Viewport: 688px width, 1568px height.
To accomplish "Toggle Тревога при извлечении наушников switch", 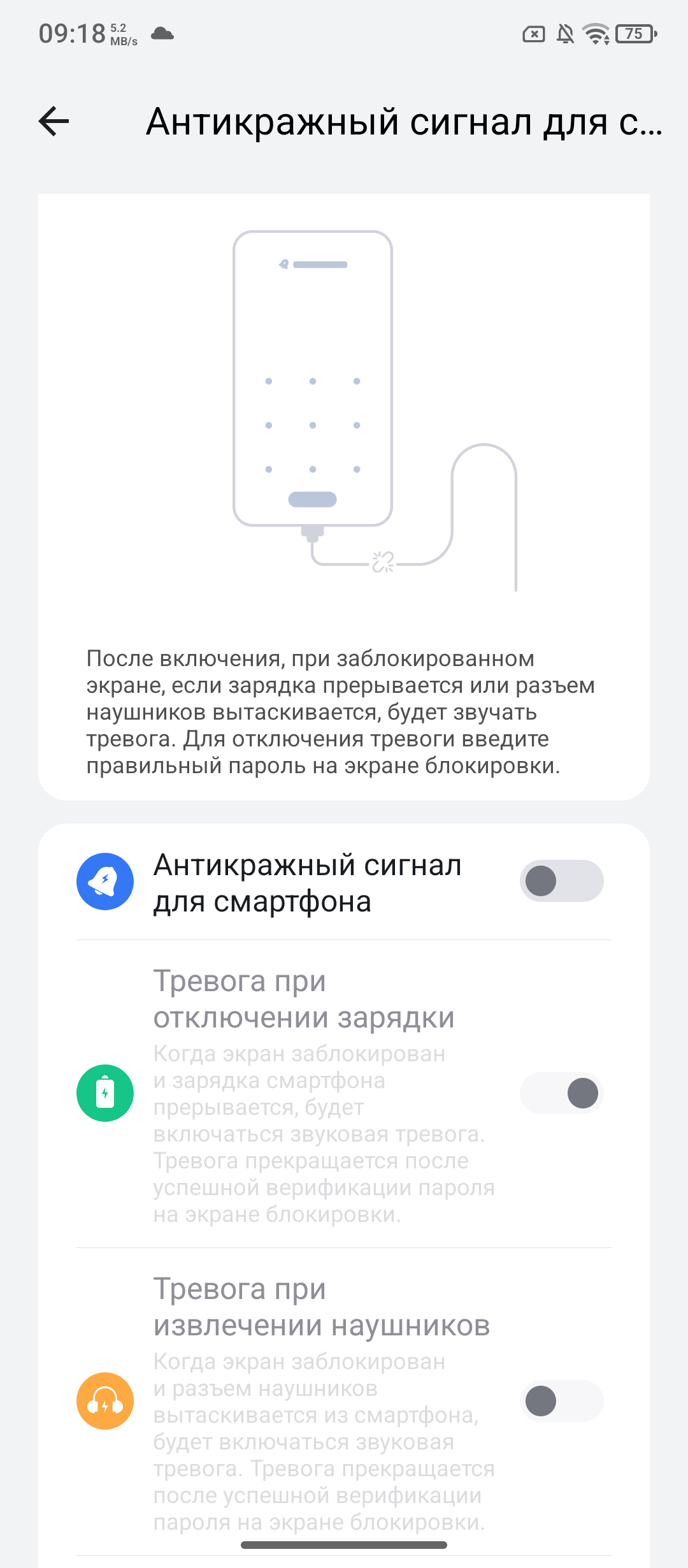I will (x=561, y=1400).
